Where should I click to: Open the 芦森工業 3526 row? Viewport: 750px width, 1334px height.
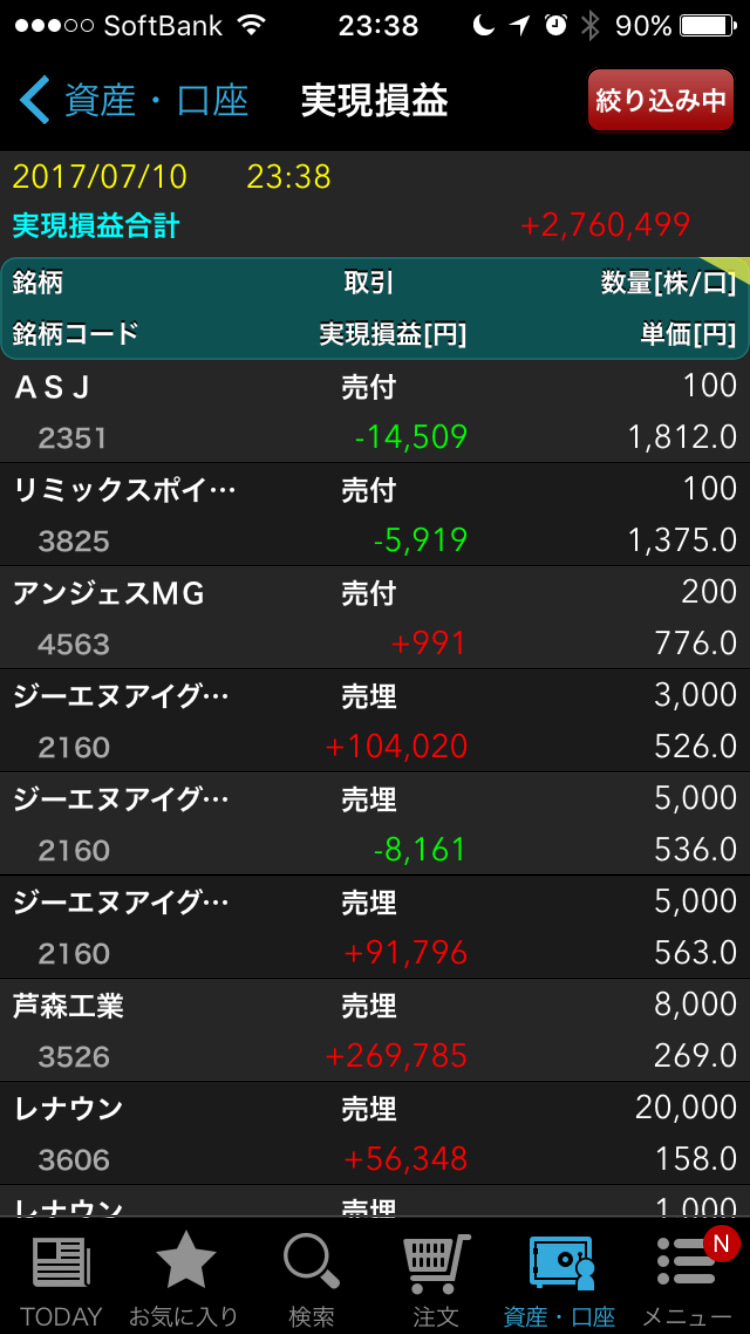(x=375, y=1029)
